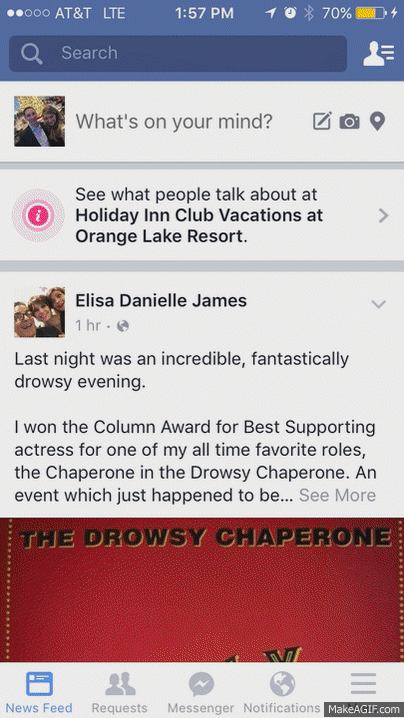
Task: Expand options chevron on Elisa's post
Action: [378, 304]
